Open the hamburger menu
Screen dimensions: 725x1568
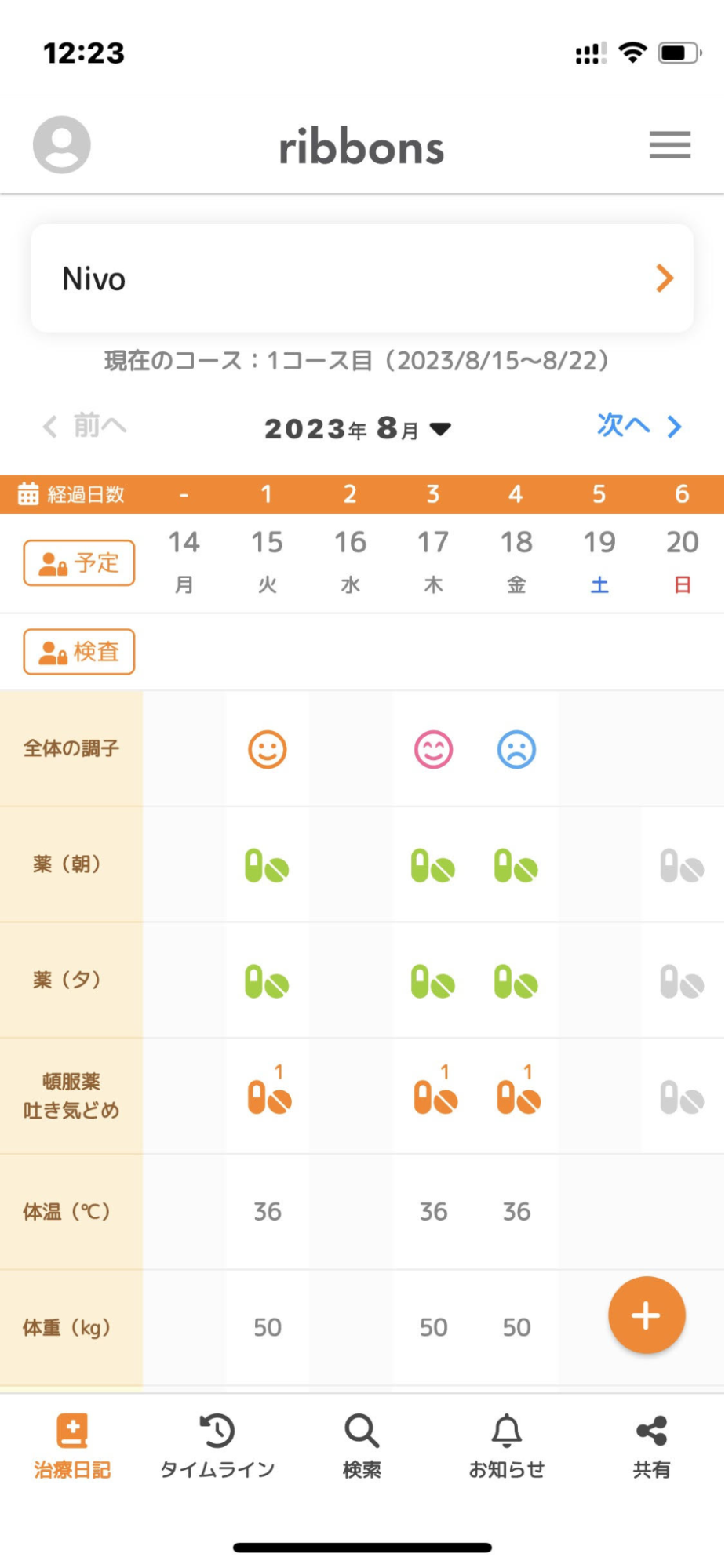tap(669, 145)
